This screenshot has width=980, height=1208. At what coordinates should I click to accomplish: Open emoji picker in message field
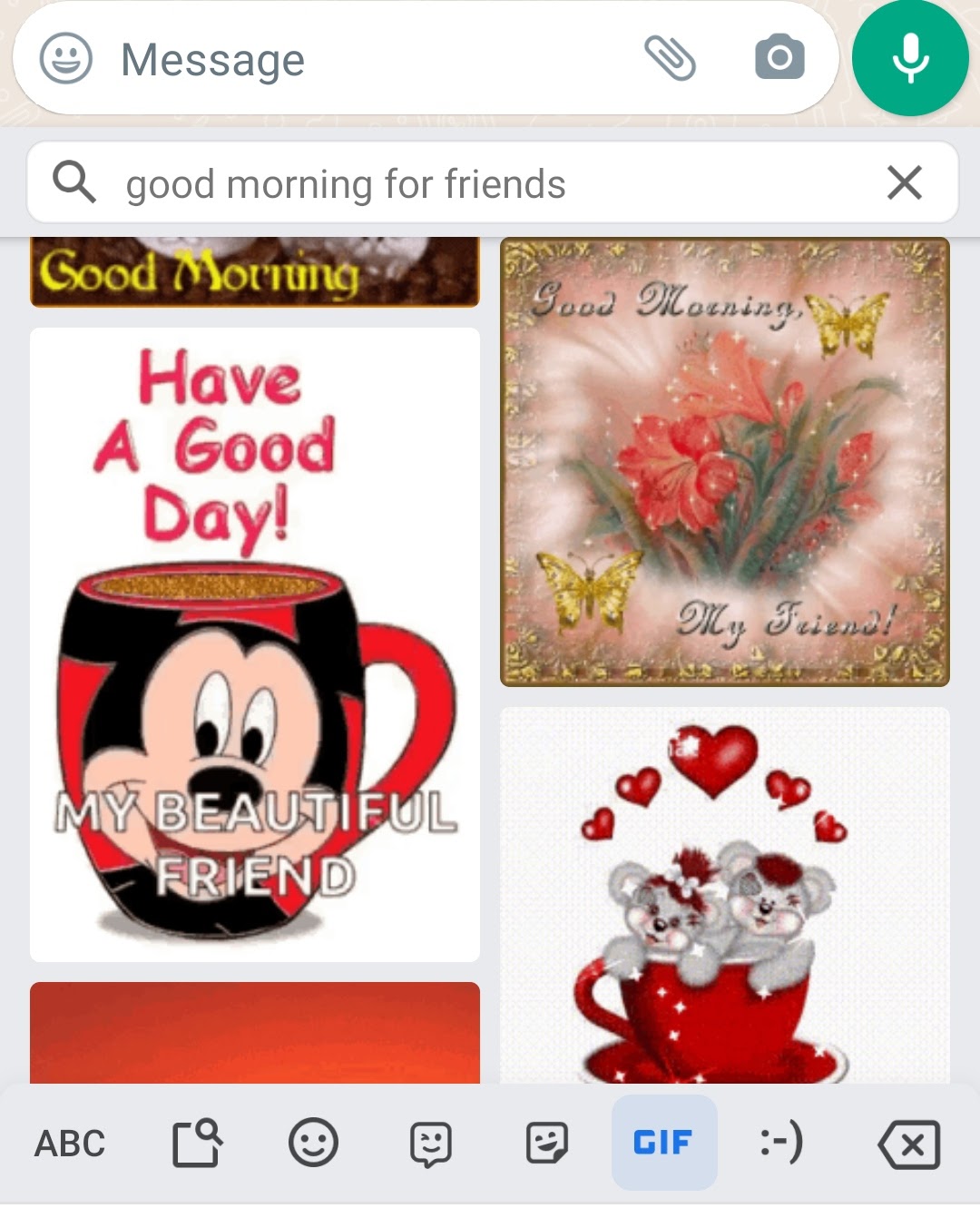pos(66,59)
